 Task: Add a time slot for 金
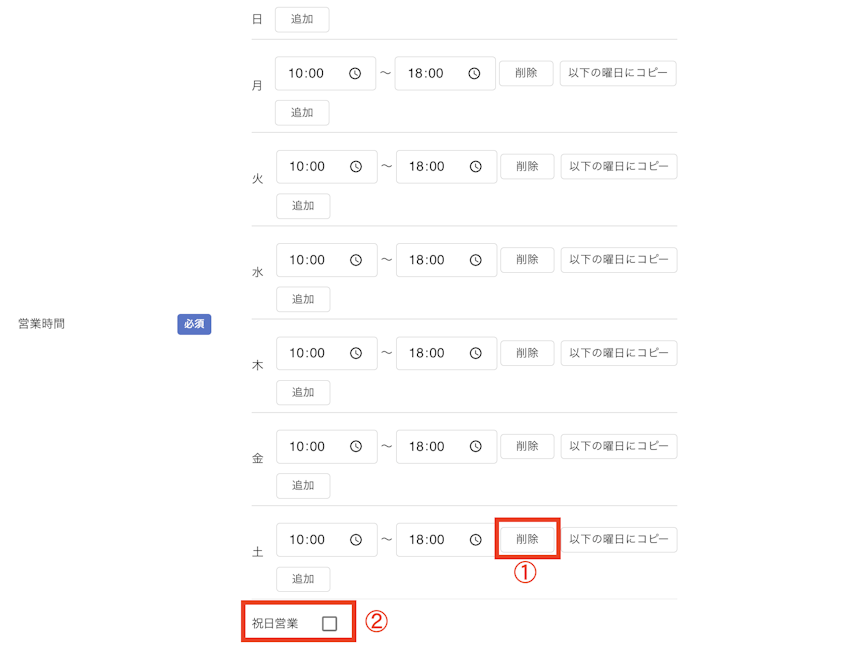[303, 486]
